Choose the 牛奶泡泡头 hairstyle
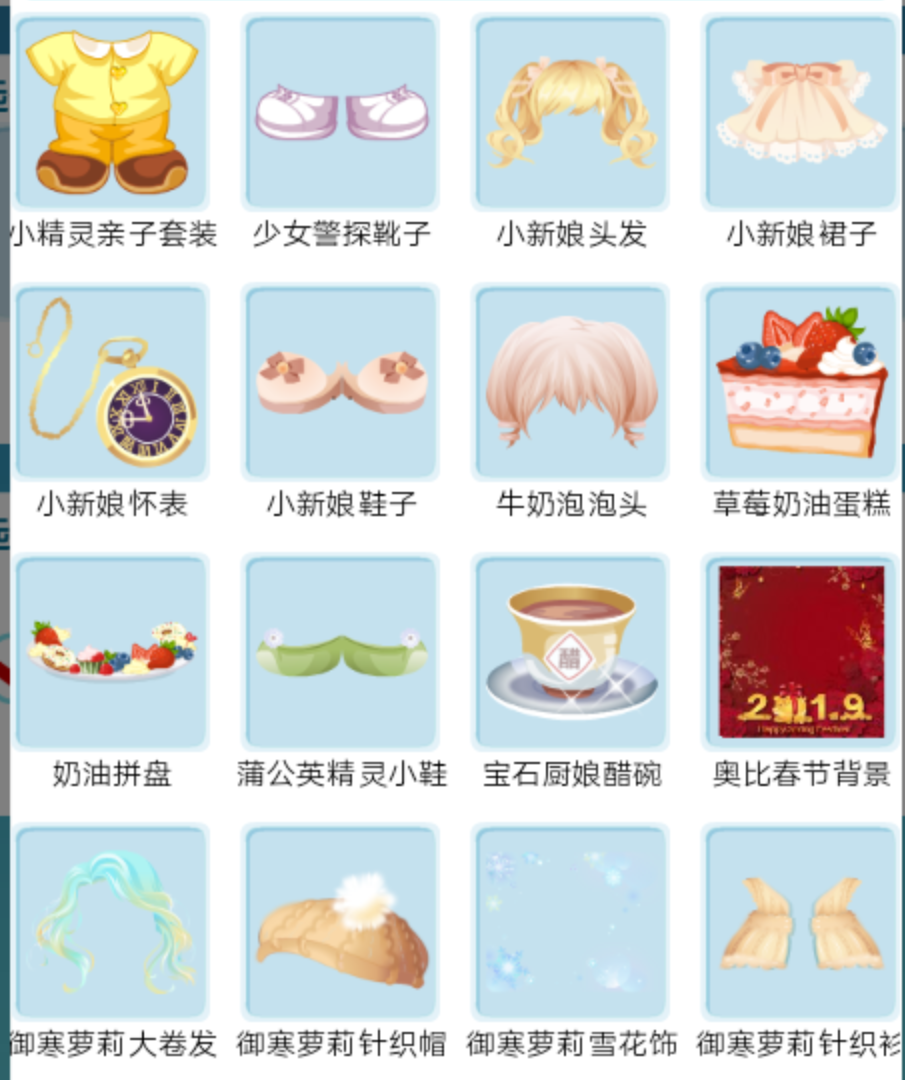Viewport: 905px width, 1080px height. (x=571, y=382)
